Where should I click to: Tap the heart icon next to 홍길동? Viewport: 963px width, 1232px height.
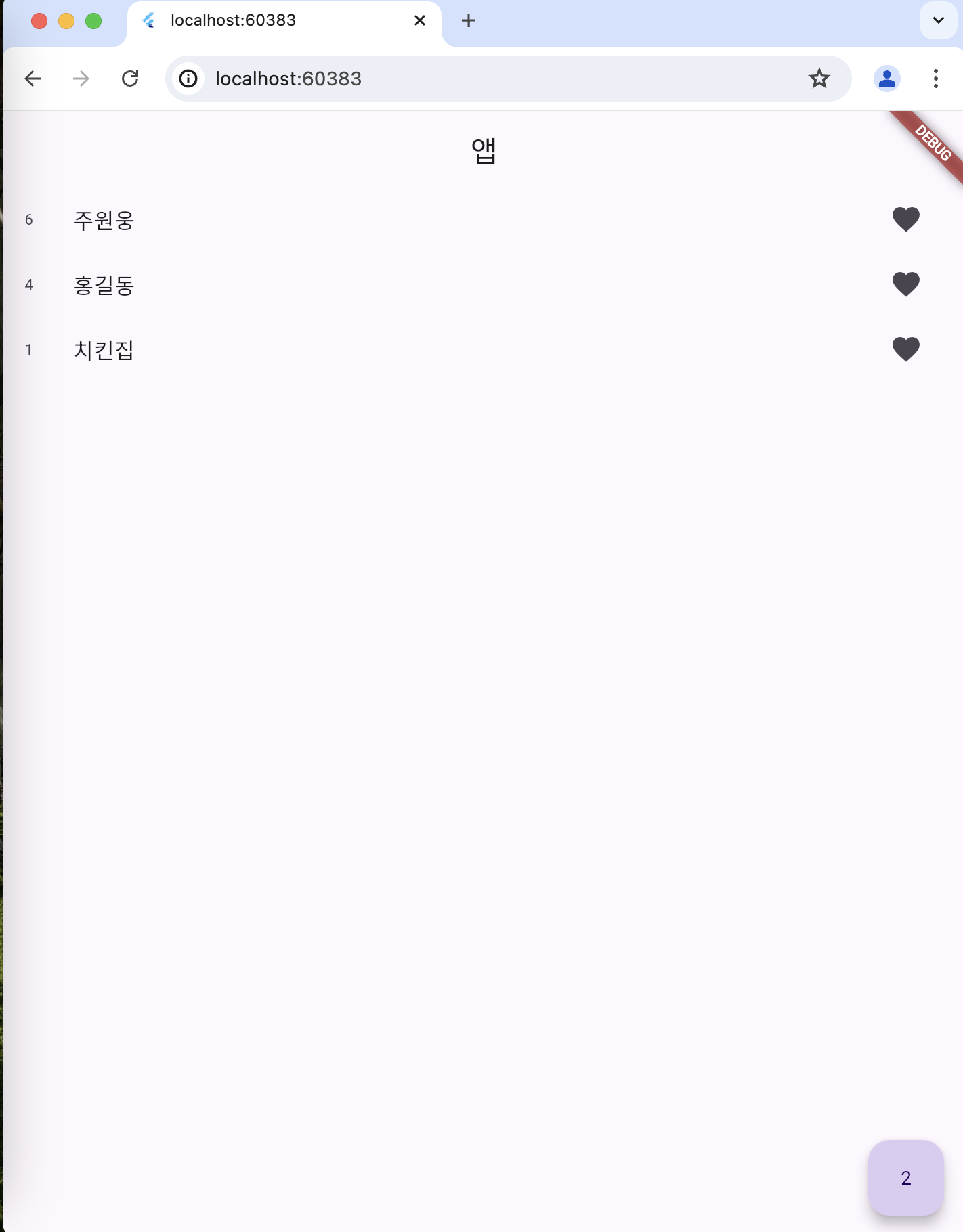point(905,284)
